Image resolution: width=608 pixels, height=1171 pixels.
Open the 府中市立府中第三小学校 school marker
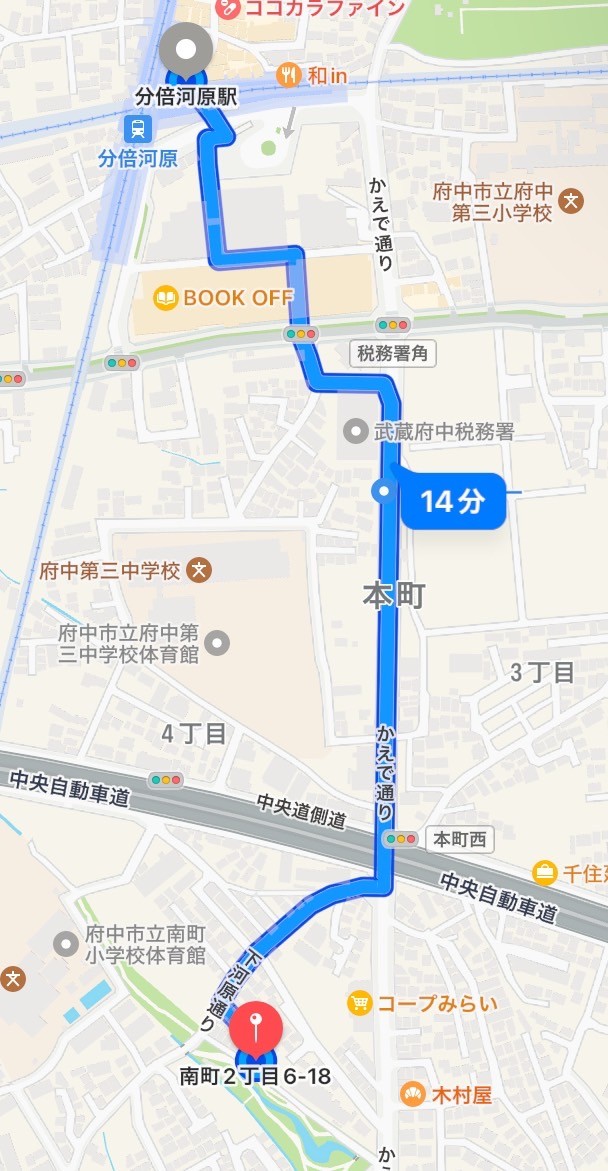point(571,201)
